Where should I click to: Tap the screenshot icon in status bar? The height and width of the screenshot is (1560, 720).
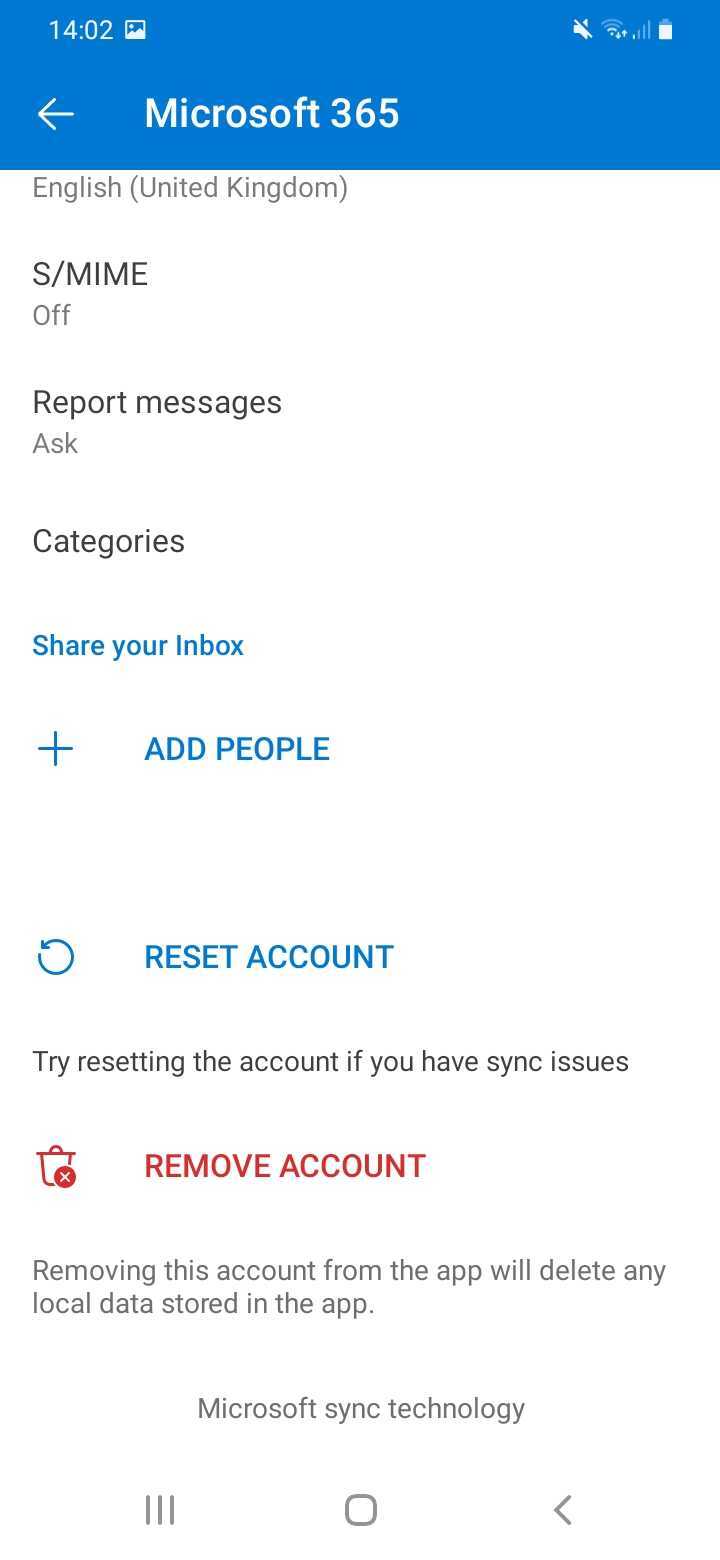tap(135, 29)
